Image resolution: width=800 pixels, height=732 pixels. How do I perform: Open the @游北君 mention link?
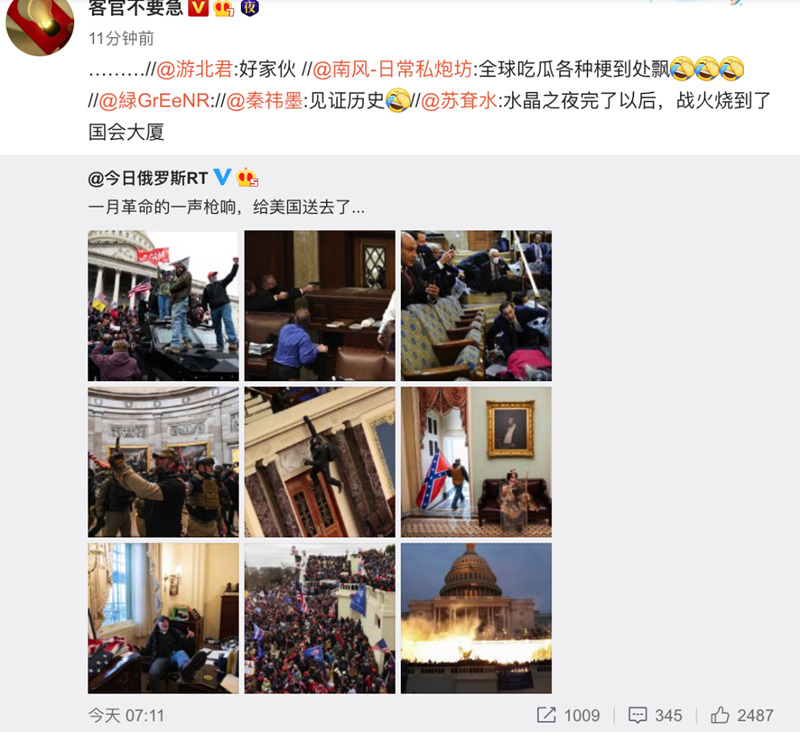(x=197, y=70)
